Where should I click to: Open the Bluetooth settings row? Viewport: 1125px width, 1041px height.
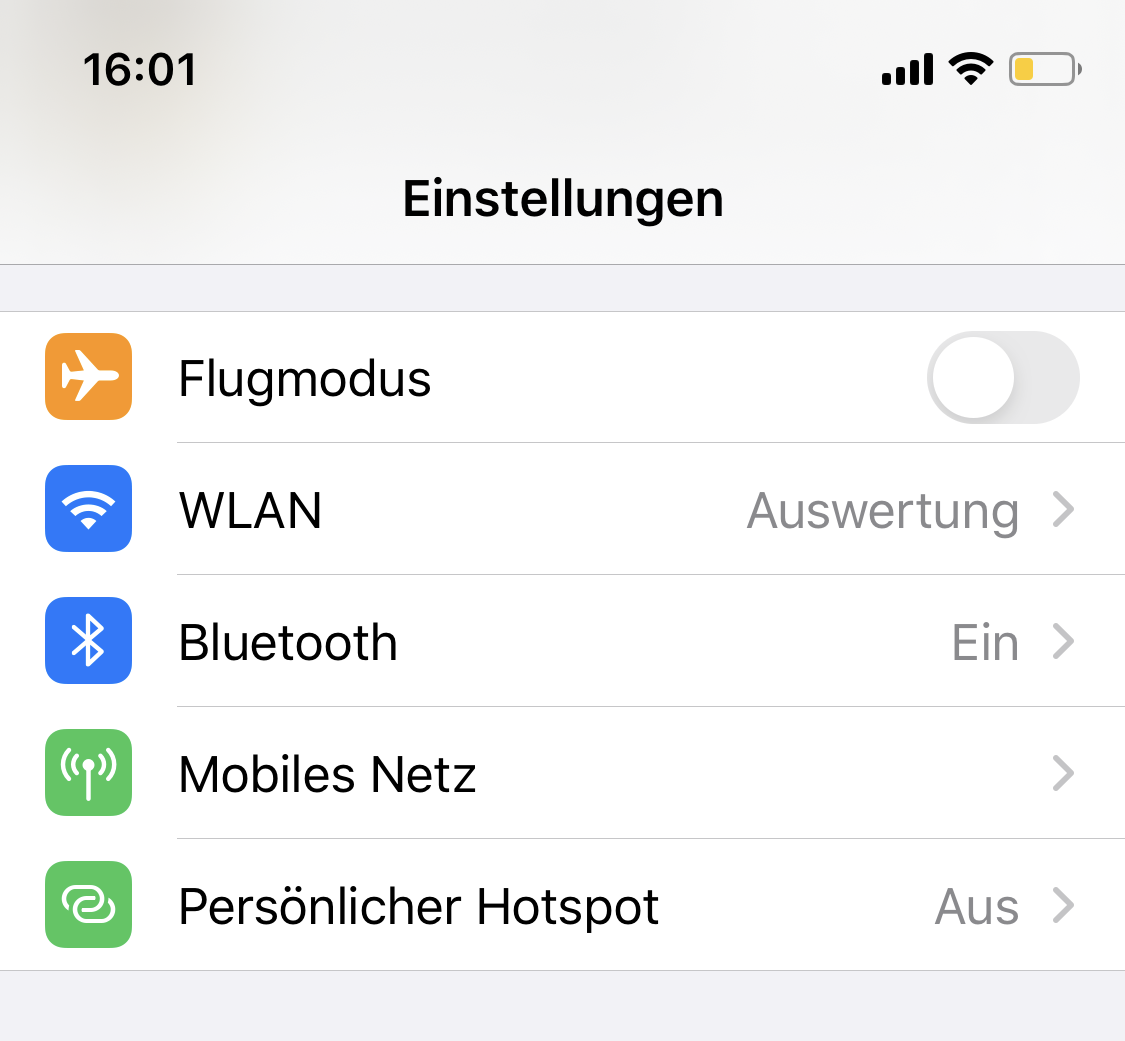coord(600,642)
